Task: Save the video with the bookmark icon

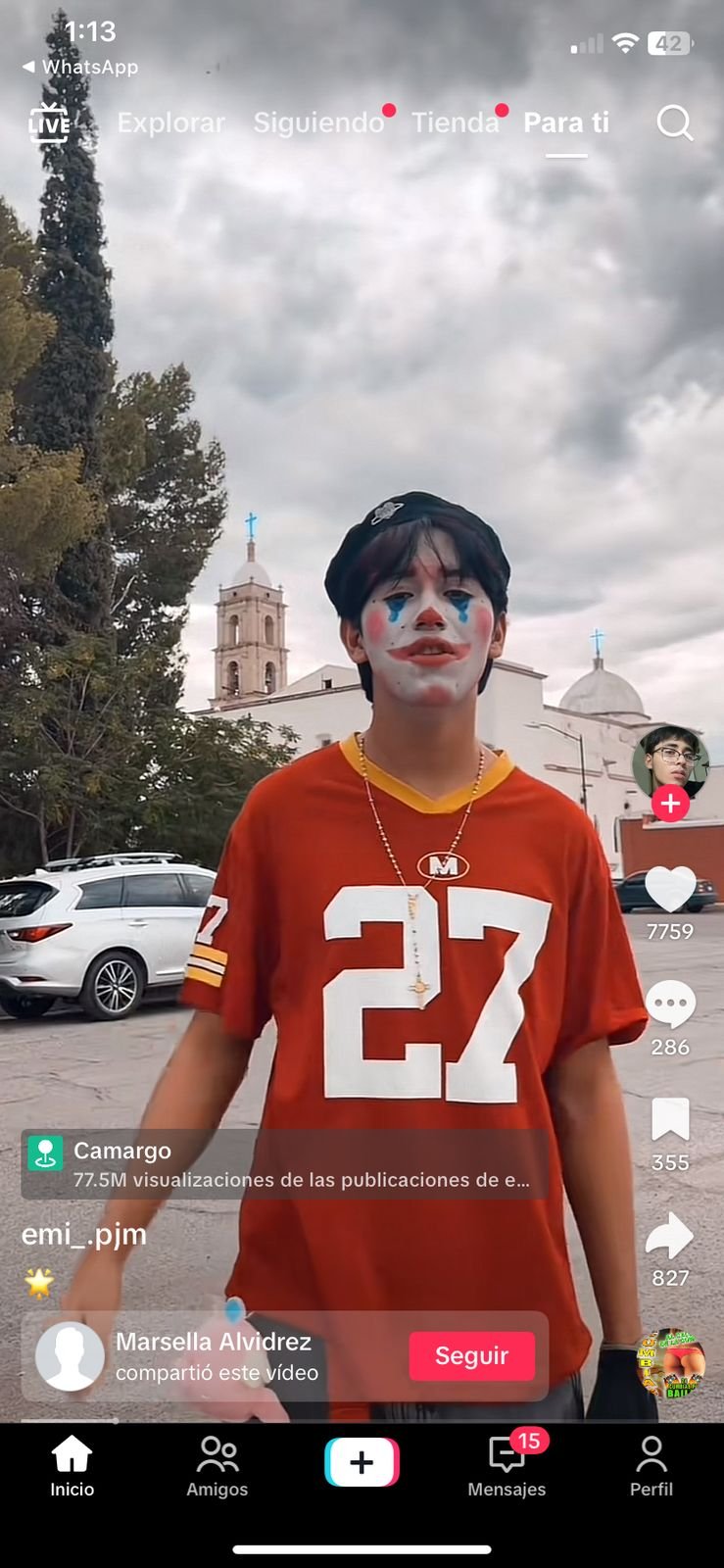Action: click(x=670, y=1120)
